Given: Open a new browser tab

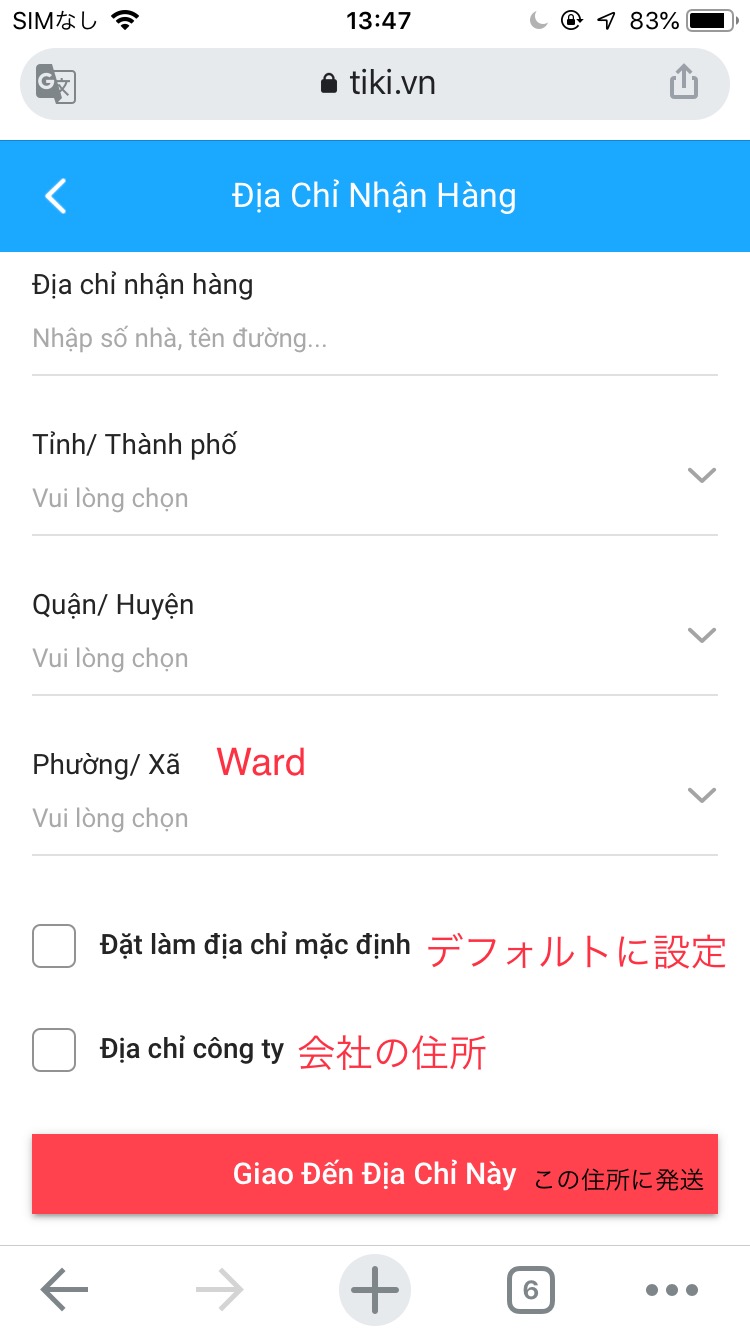Looking at the screenshot, I should point(375,1290).
